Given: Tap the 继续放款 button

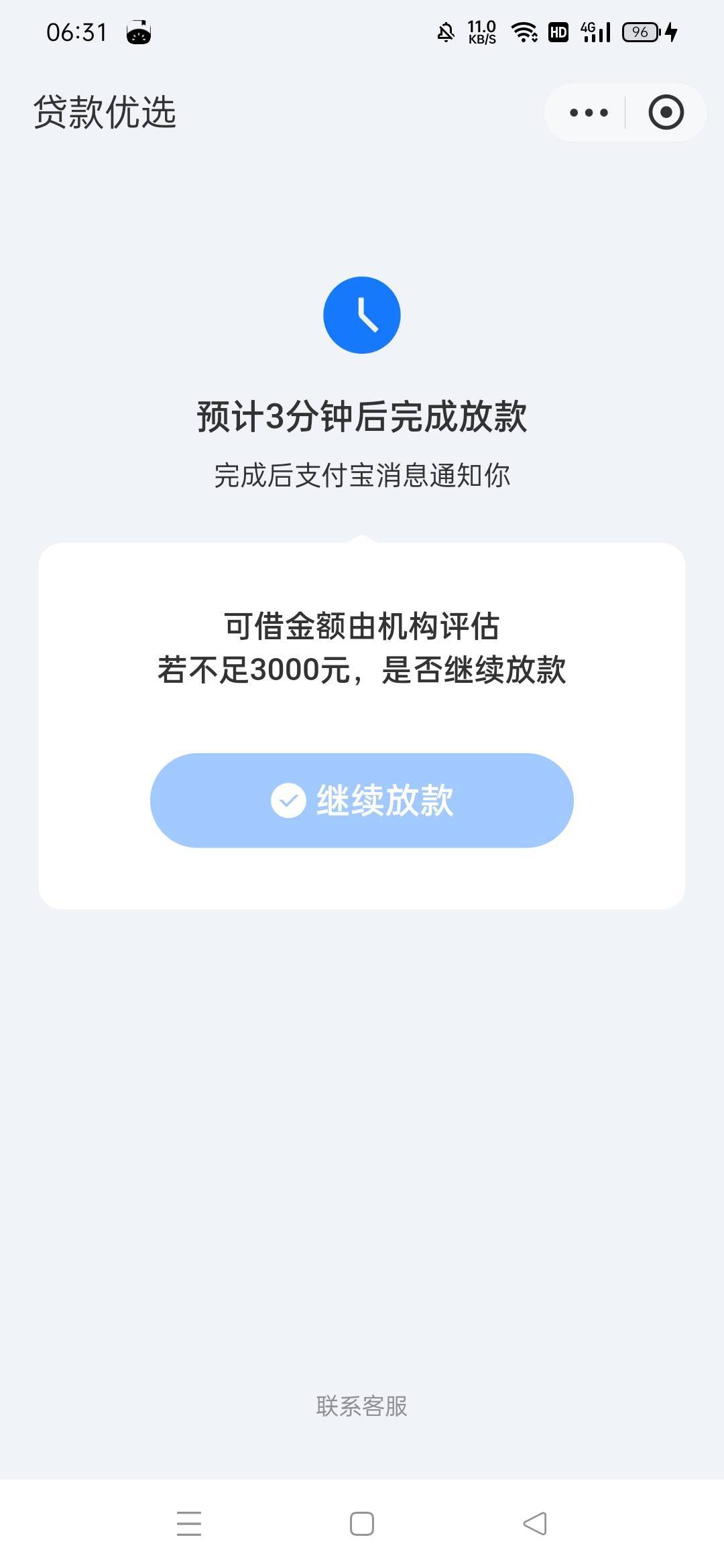Looking at the screenshot, I should click(362, 800).
